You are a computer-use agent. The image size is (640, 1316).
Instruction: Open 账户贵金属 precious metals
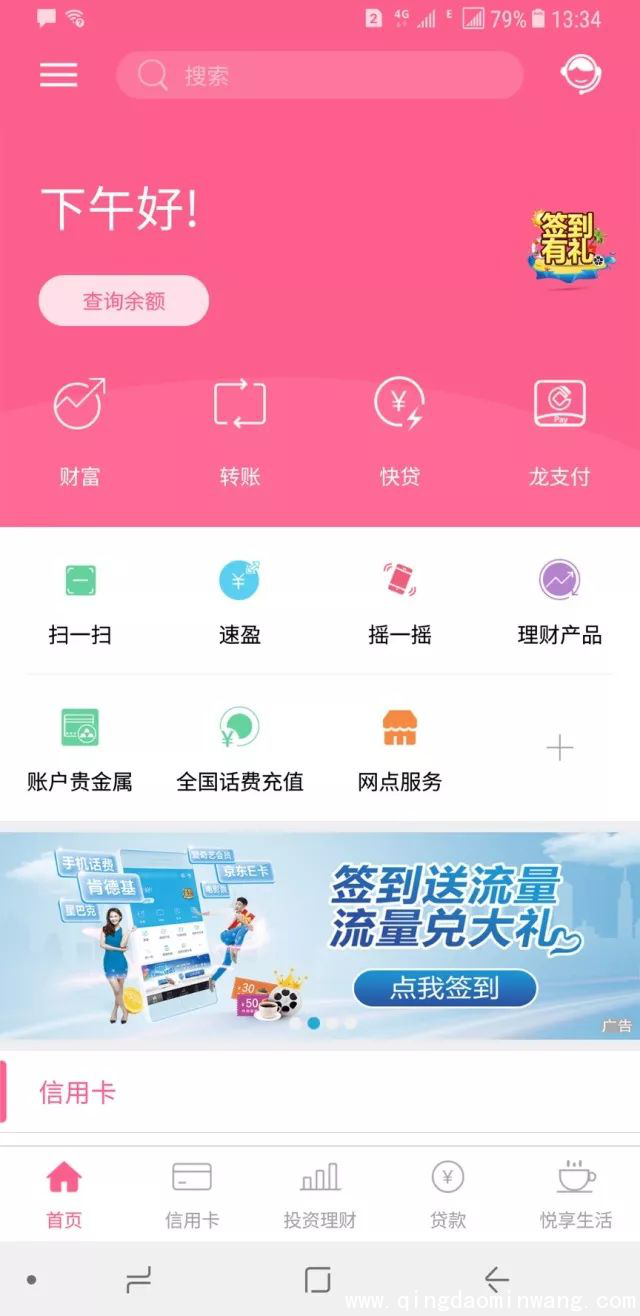tap(80, 750)
